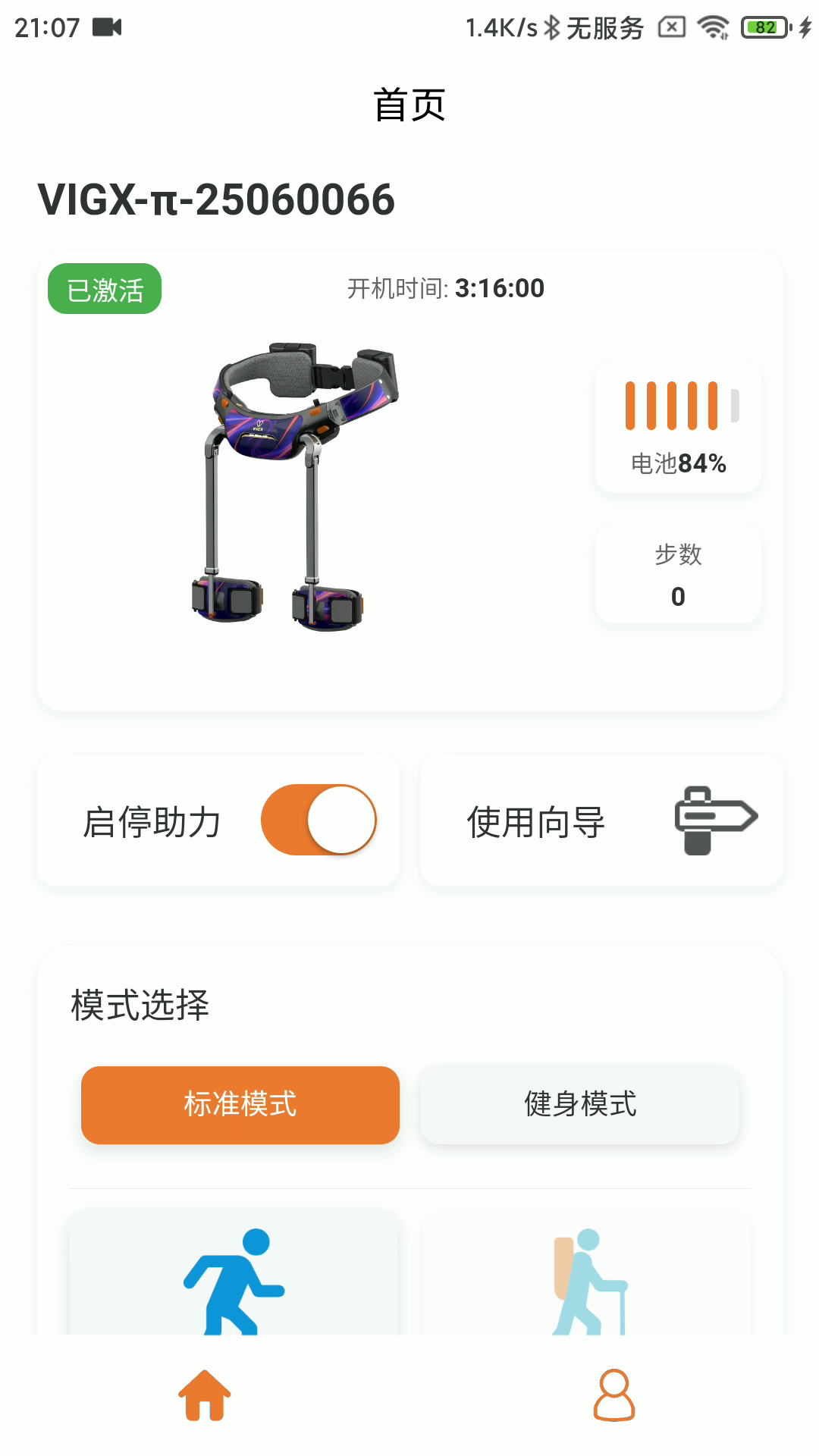The image size is (819, 1456).
Task: Tap the battery 84% indicator card
Action: pyautogui.click(x=677, y=426)
